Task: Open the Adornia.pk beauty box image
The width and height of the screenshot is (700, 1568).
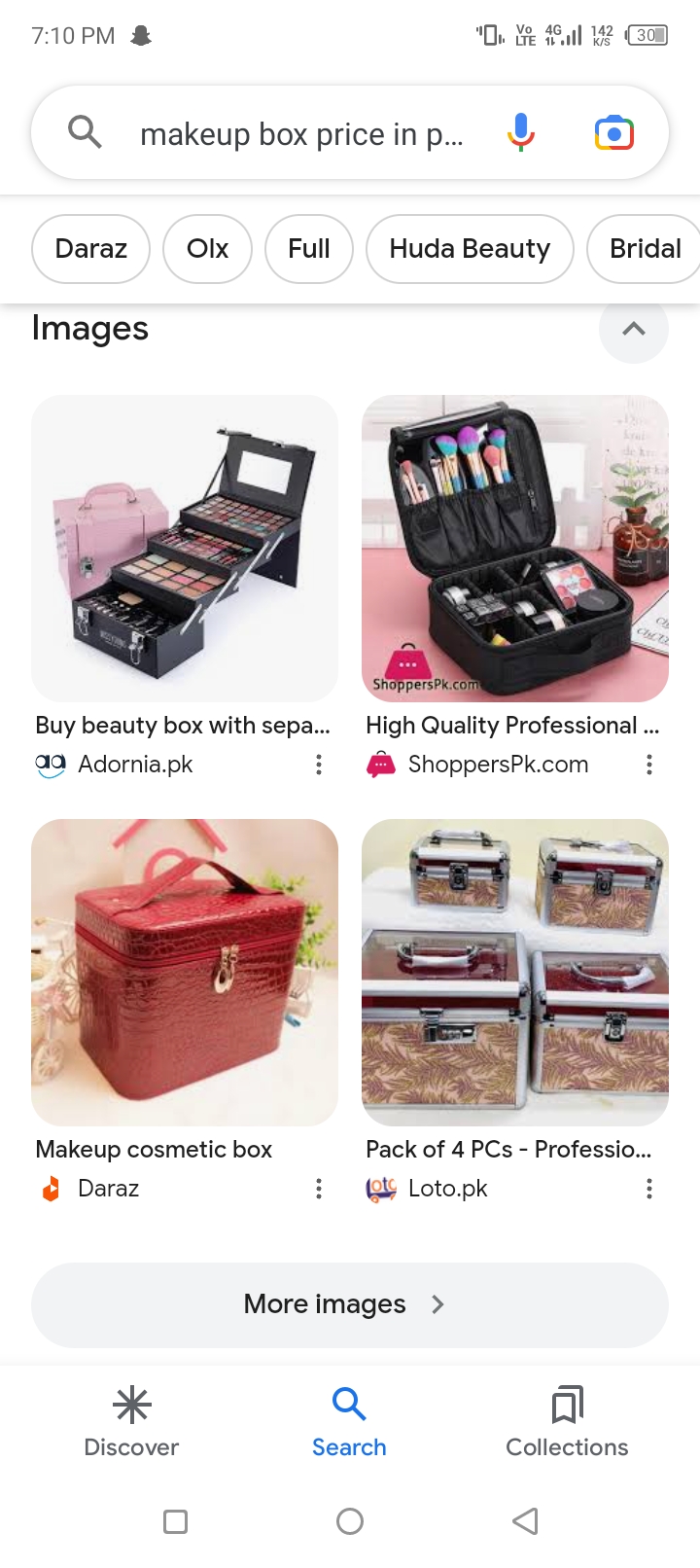Action: tap(185, 548)
